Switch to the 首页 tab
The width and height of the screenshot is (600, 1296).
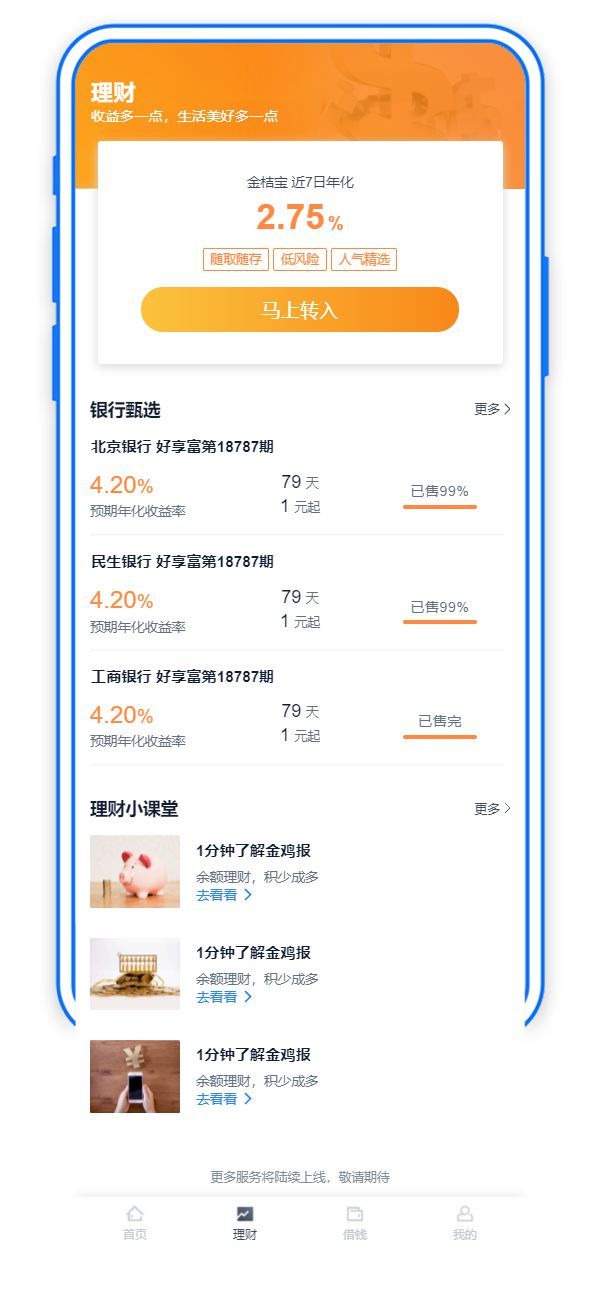(135, 1222)
